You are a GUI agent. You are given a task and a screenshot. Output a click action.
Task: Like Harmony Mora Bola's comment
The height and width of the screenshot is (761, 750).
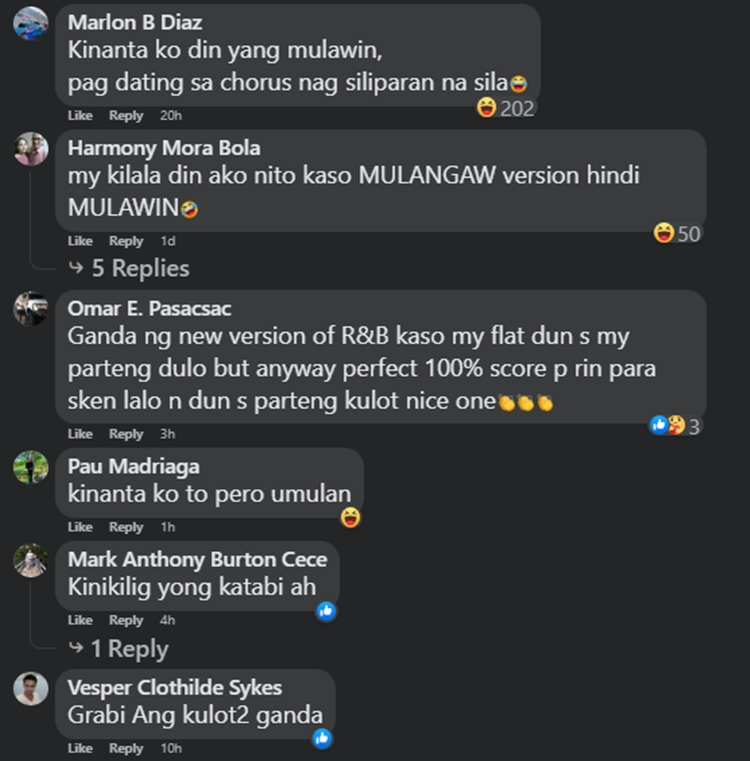click(x=80, y=241)
